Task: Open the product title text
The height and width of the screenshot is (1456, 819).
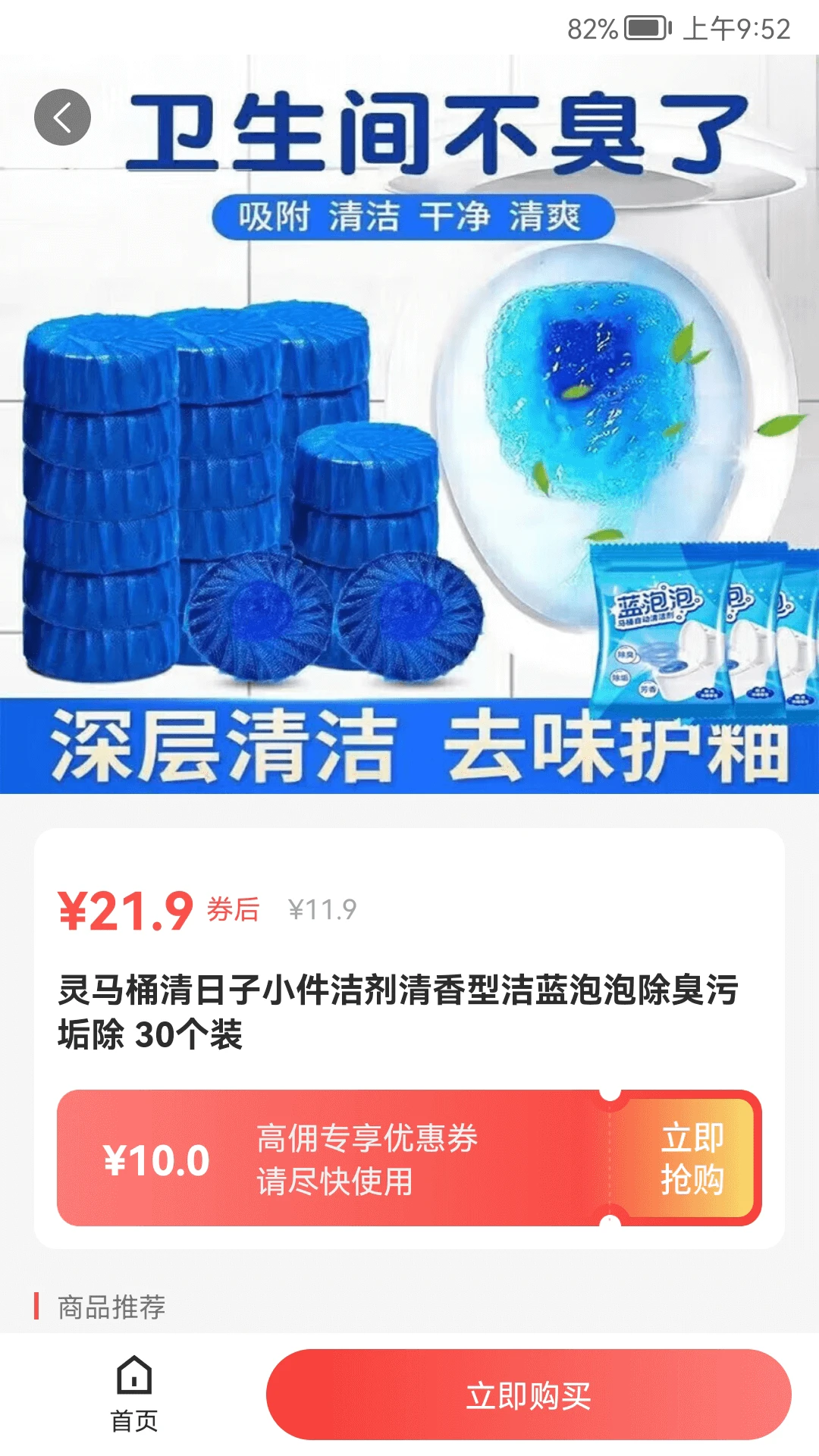Action: coord(394,1009)
